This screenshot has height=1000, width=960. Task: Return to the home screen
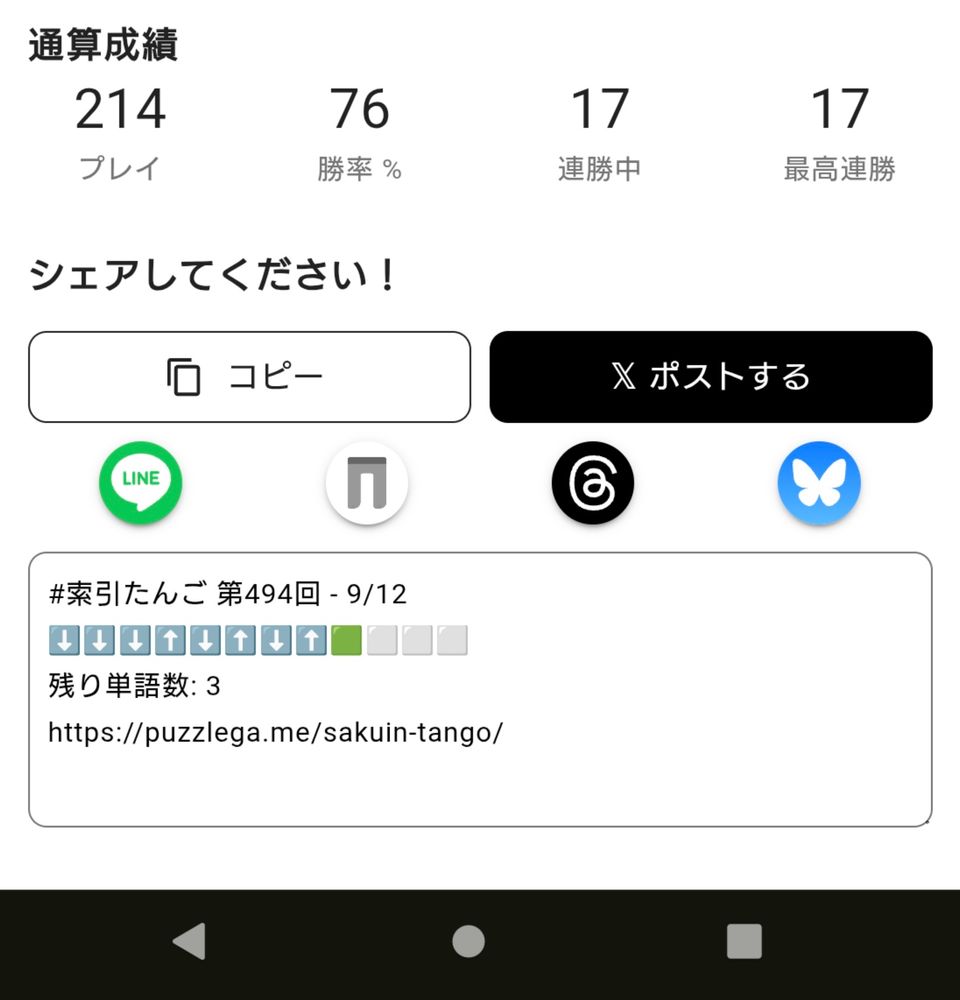(x=468, y=941)
